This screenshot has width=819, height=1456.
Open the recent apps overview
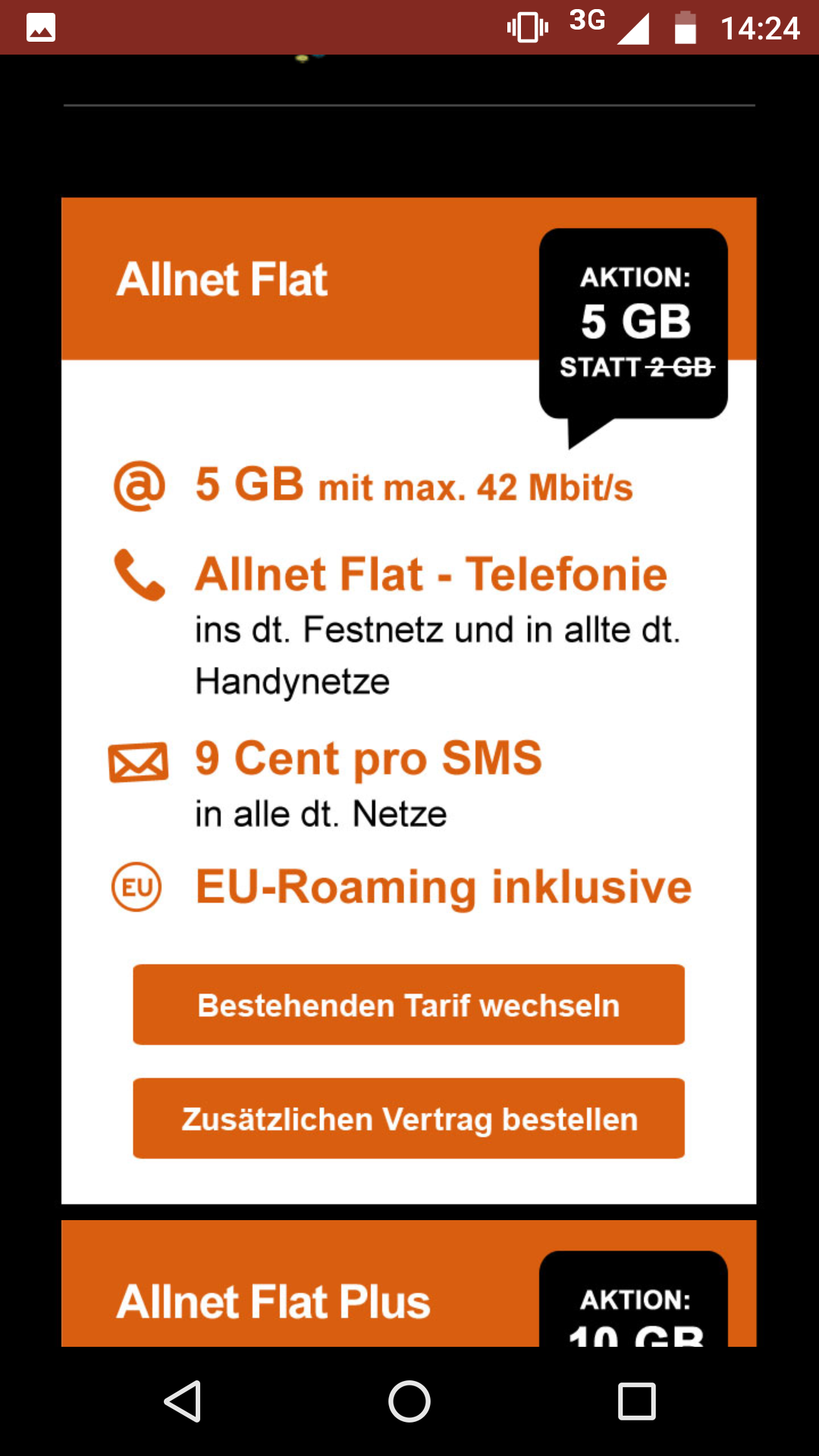[636, 1401]
